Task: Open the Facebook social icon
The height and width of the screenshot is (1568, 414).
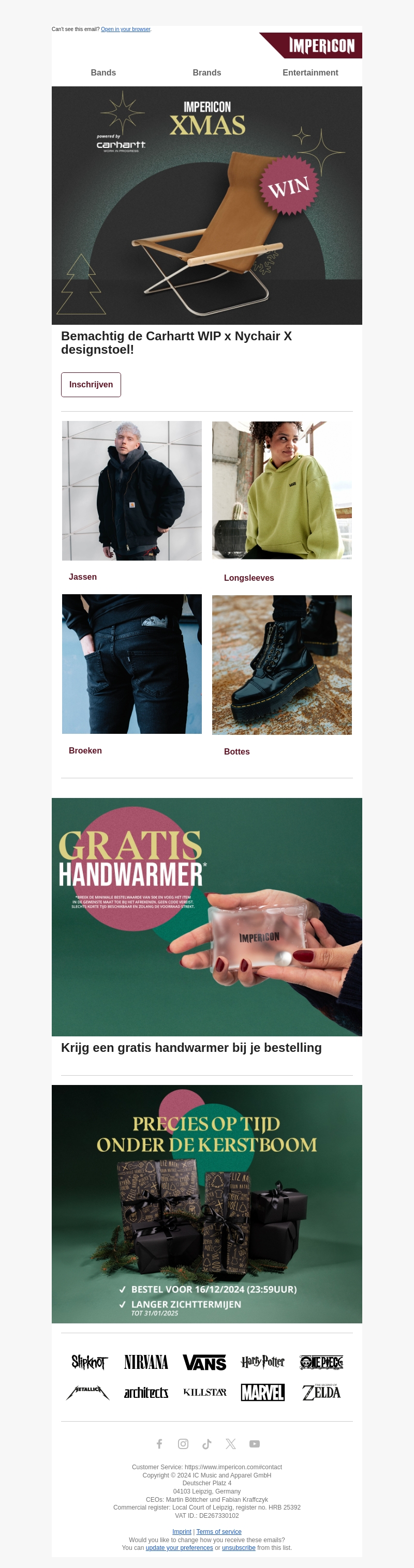Action: tap(159, 1444)
